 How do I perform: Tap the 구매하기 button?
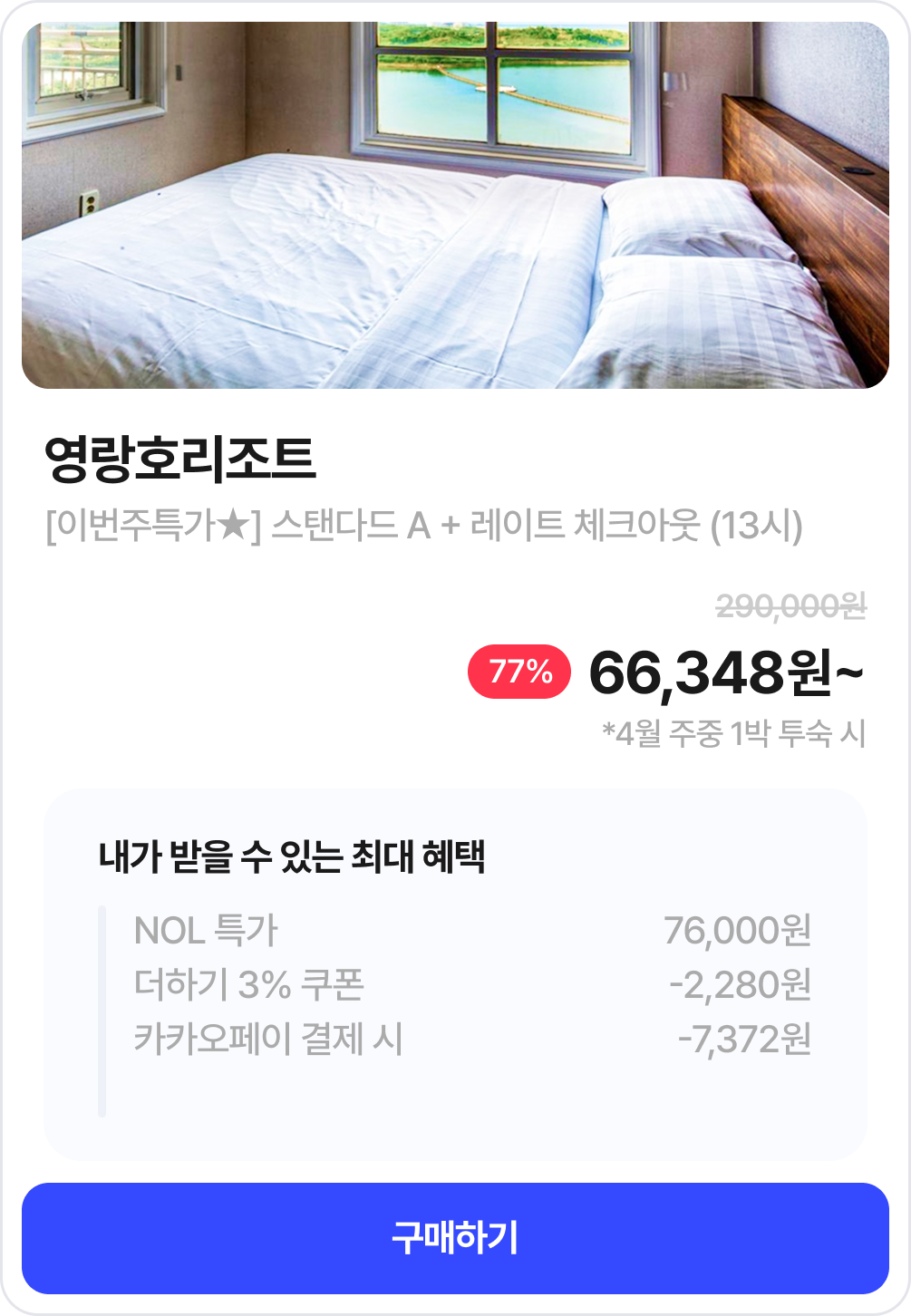[x=455, y=1238]
